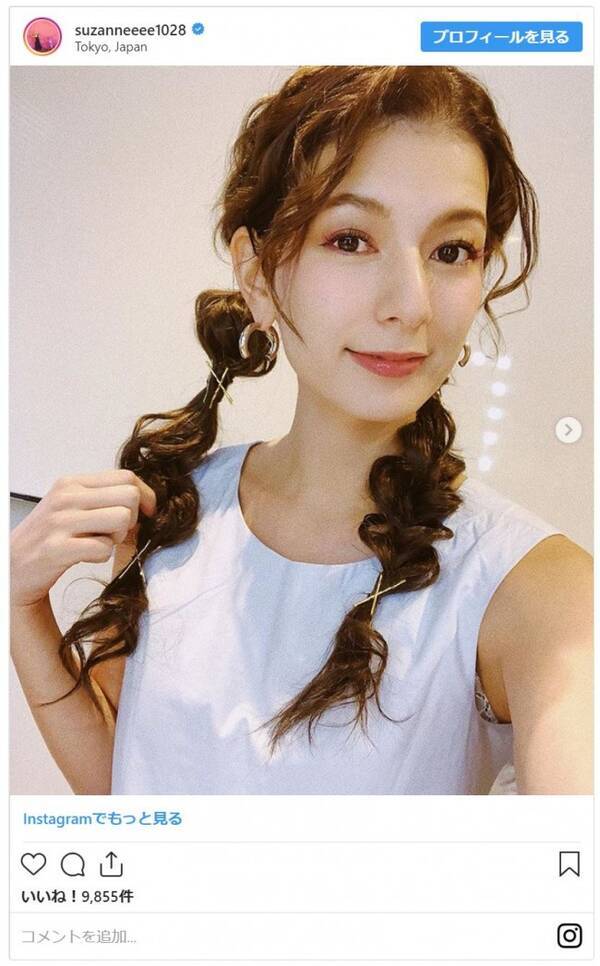Bookmark this post

569,864
